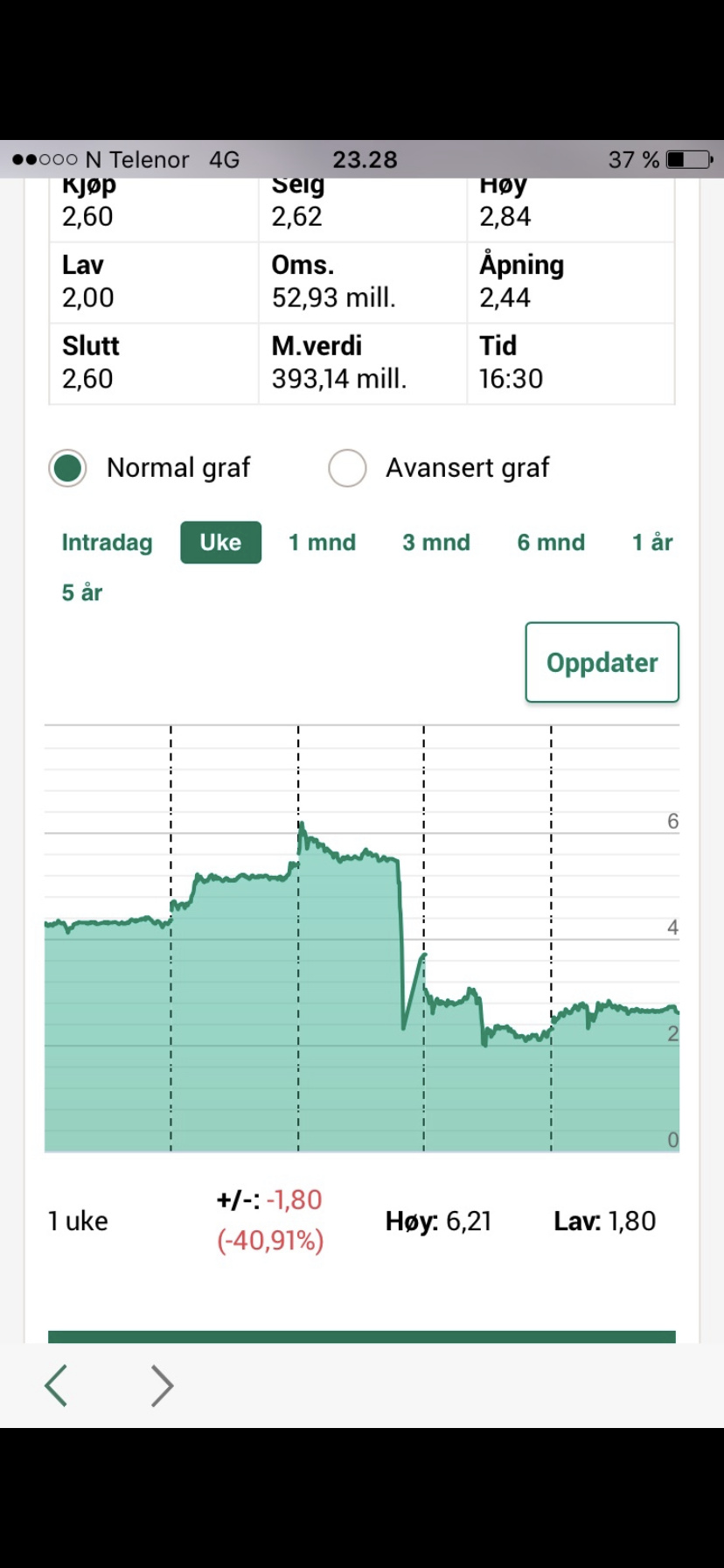Tap the browser forward arrow
Screen dimensions: 724x1568
click(x=162, y=1385)
